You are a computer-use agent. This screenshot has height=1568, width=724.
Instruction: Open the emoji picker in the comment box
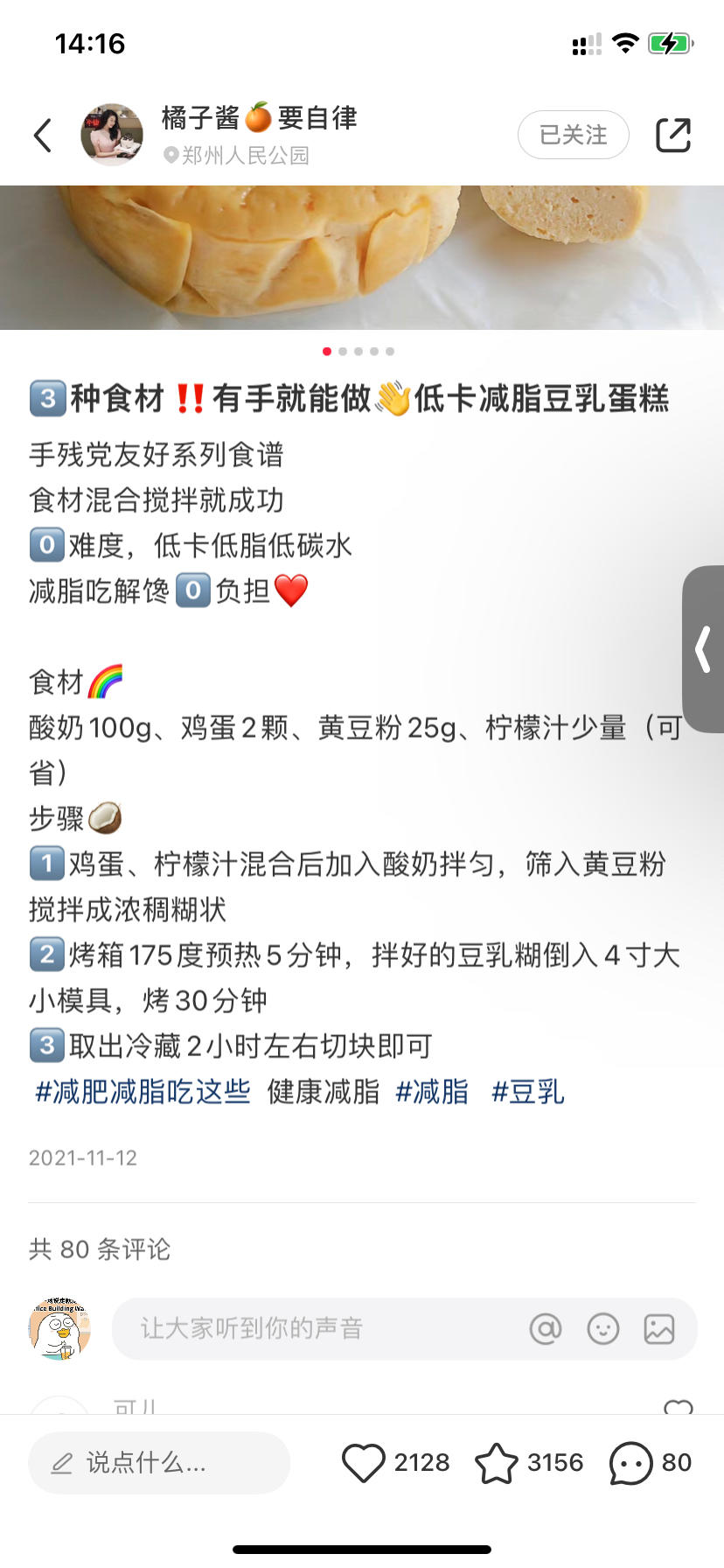[x=602, y=1329]
